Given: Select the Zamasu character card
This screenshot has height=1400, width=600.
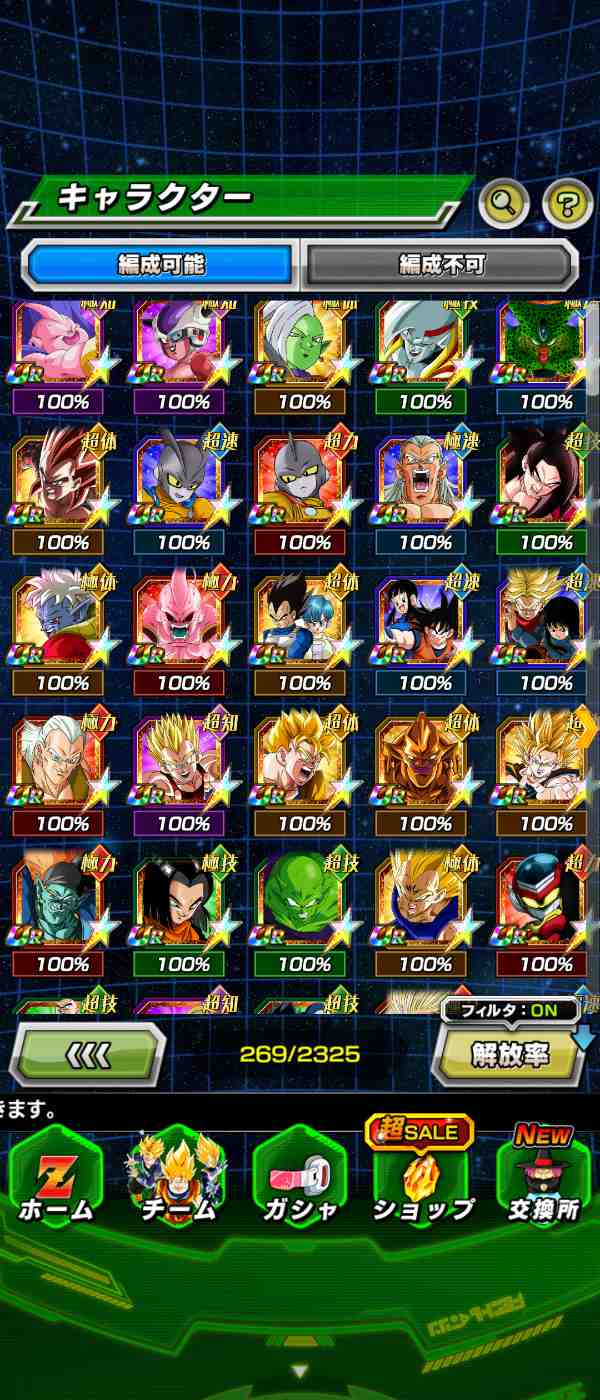Looking at the screenshot, I should point(304,357).
